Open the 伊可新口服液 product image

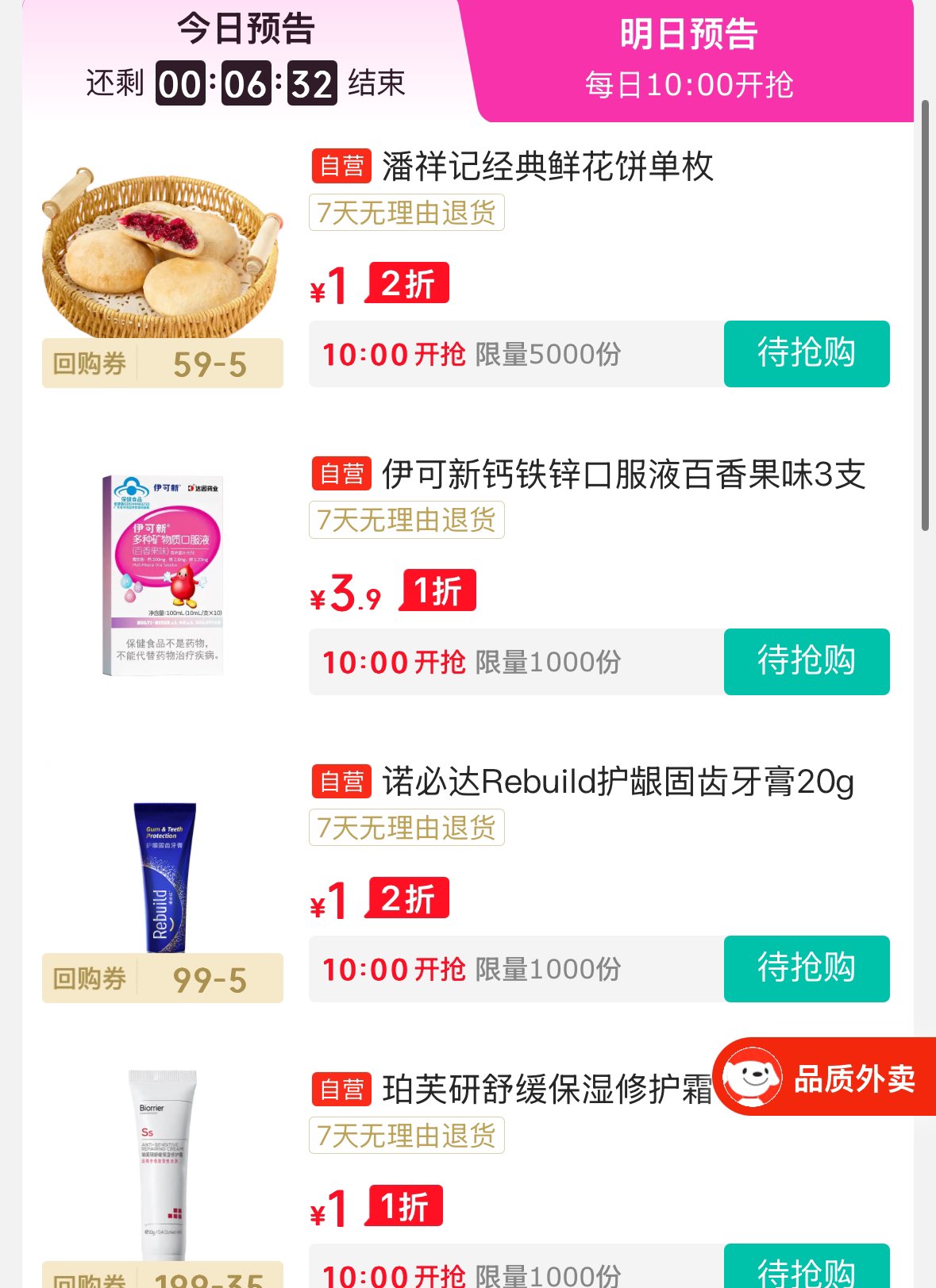tap(162, 575)
